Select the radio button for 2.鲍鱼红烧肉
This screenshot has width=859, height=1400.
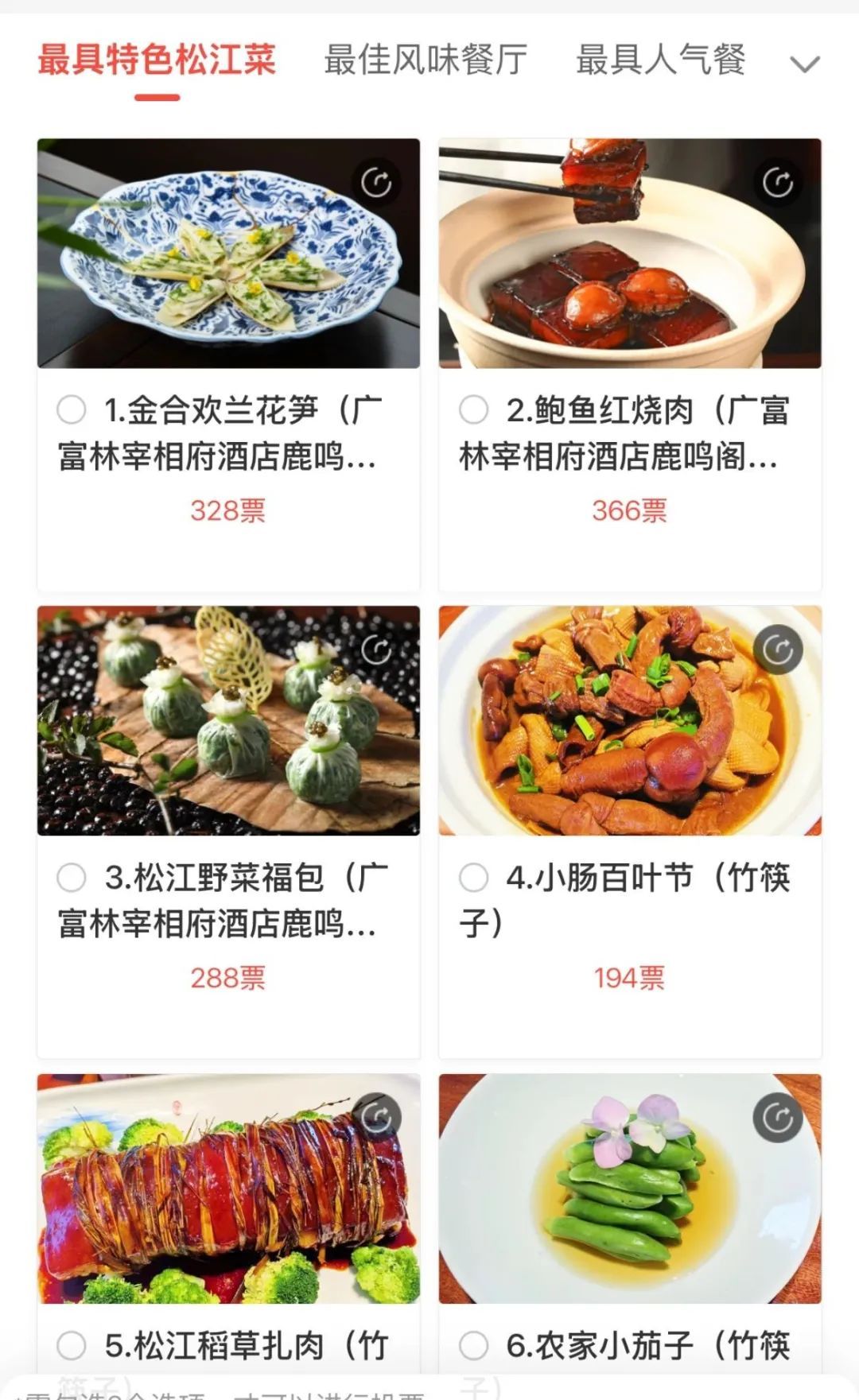point(474,410)
